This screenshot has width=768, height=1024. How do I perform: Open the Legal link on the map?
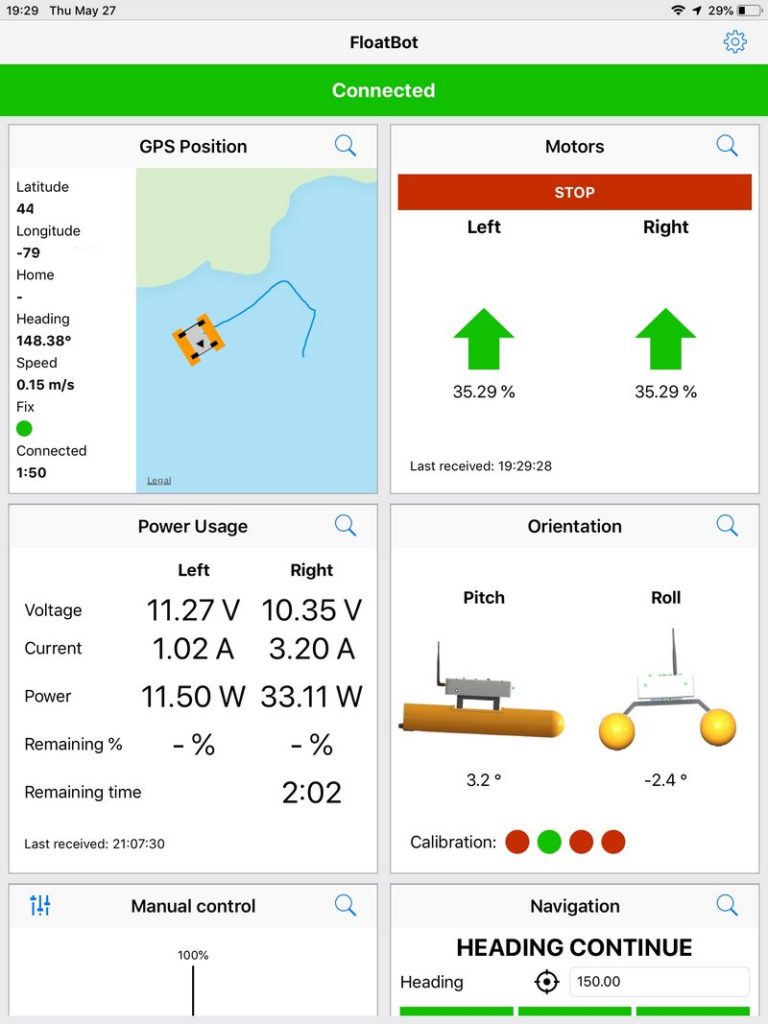(159, 481)
